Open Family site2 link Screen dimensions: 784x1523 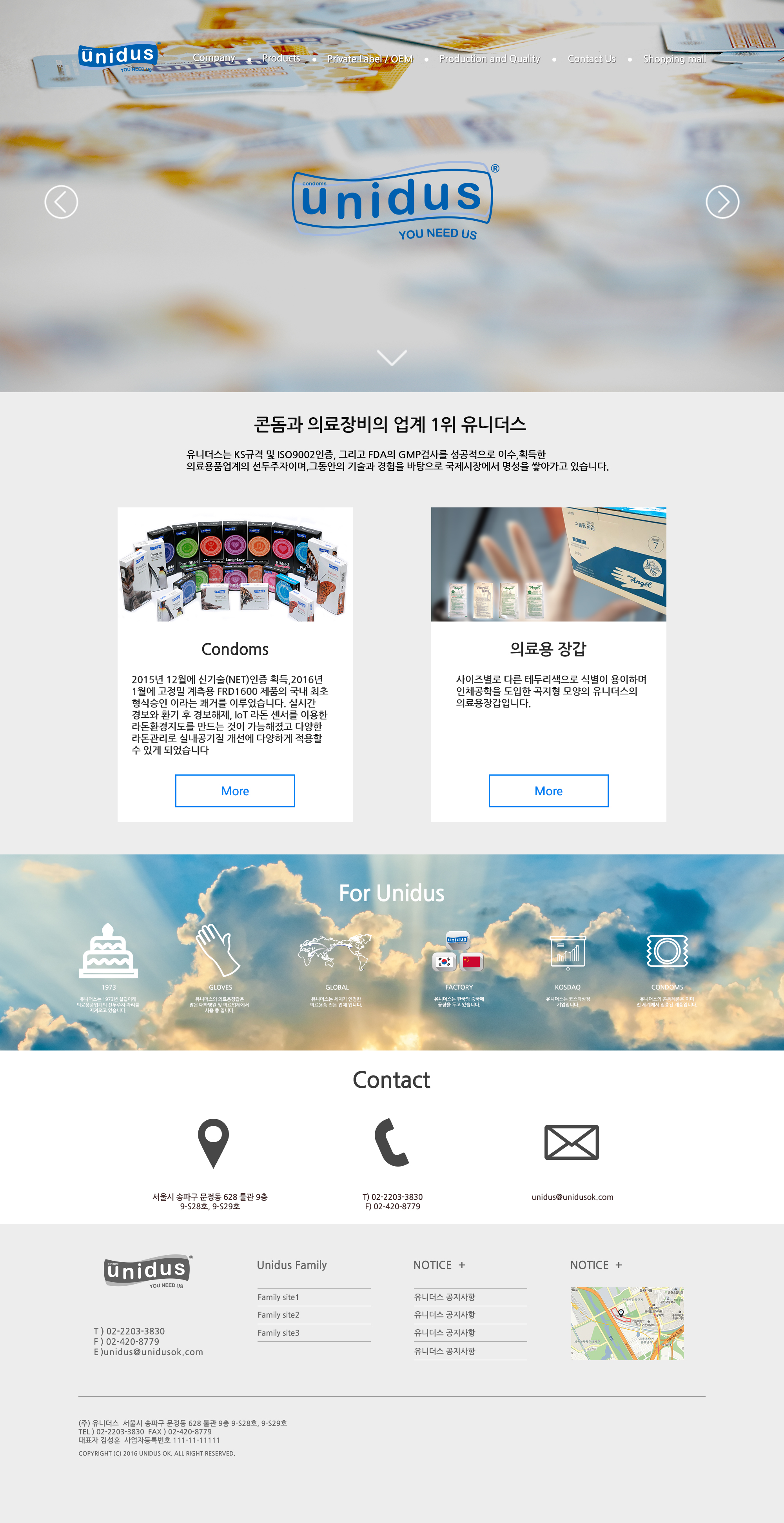point(278,1314)
